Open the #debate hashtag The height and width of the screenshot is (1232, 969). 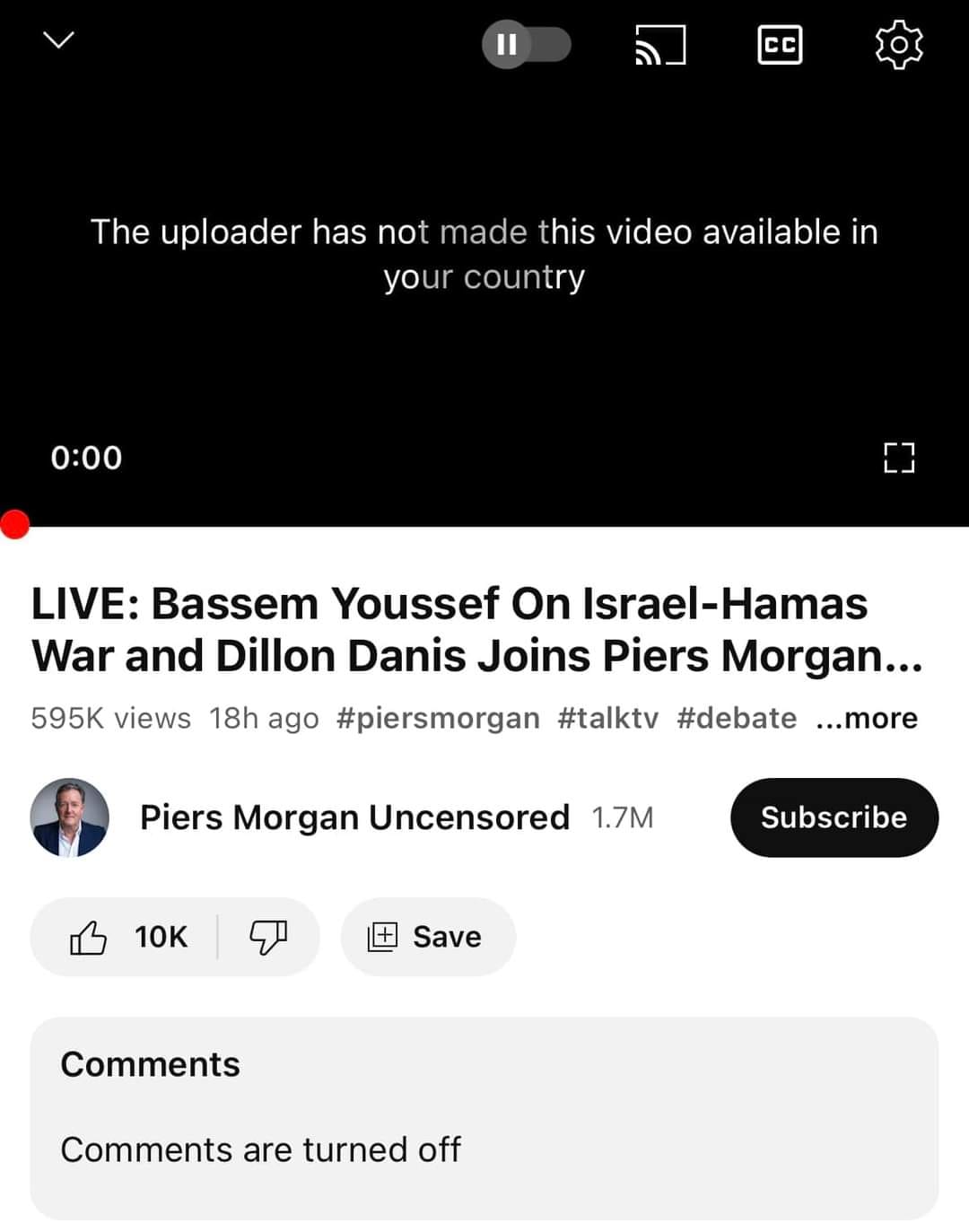click(737, 718)
